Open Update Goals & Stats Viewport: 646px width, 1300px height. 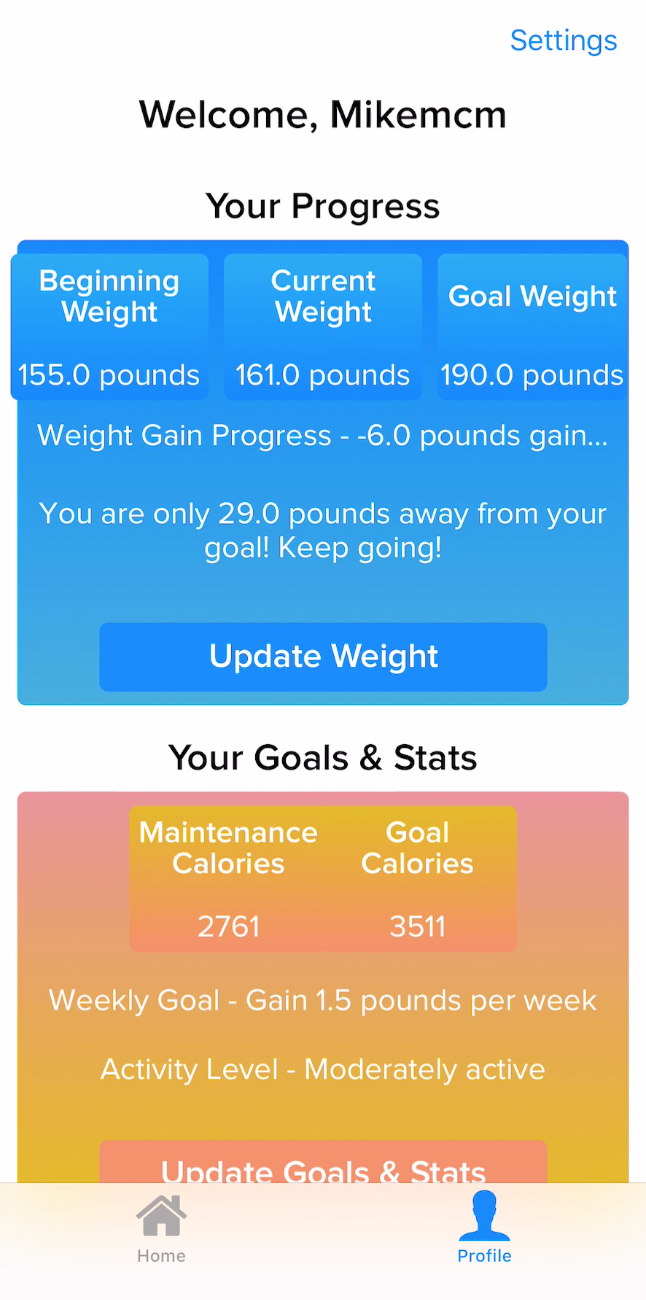click(x=323, y=1165)
